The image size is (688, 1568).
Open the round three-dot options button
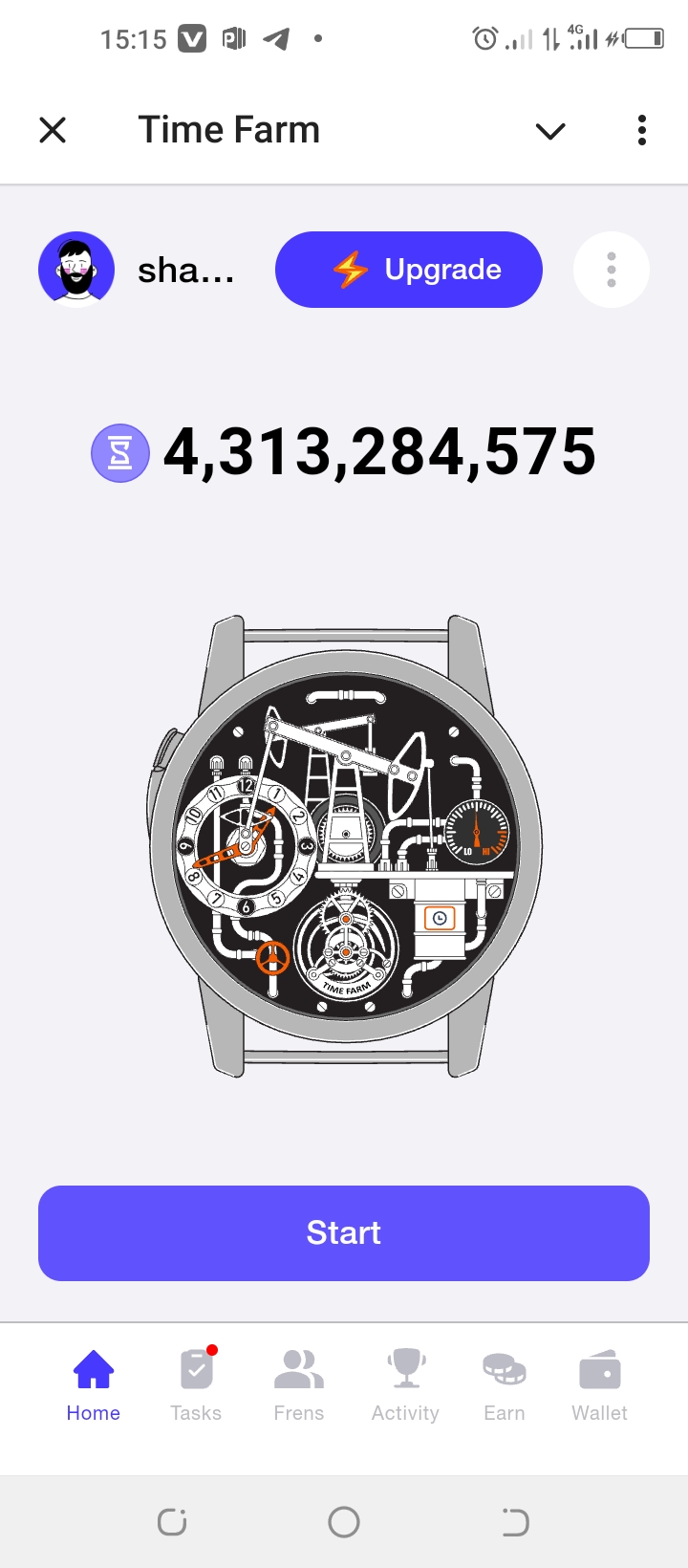[x=612, y=270]
